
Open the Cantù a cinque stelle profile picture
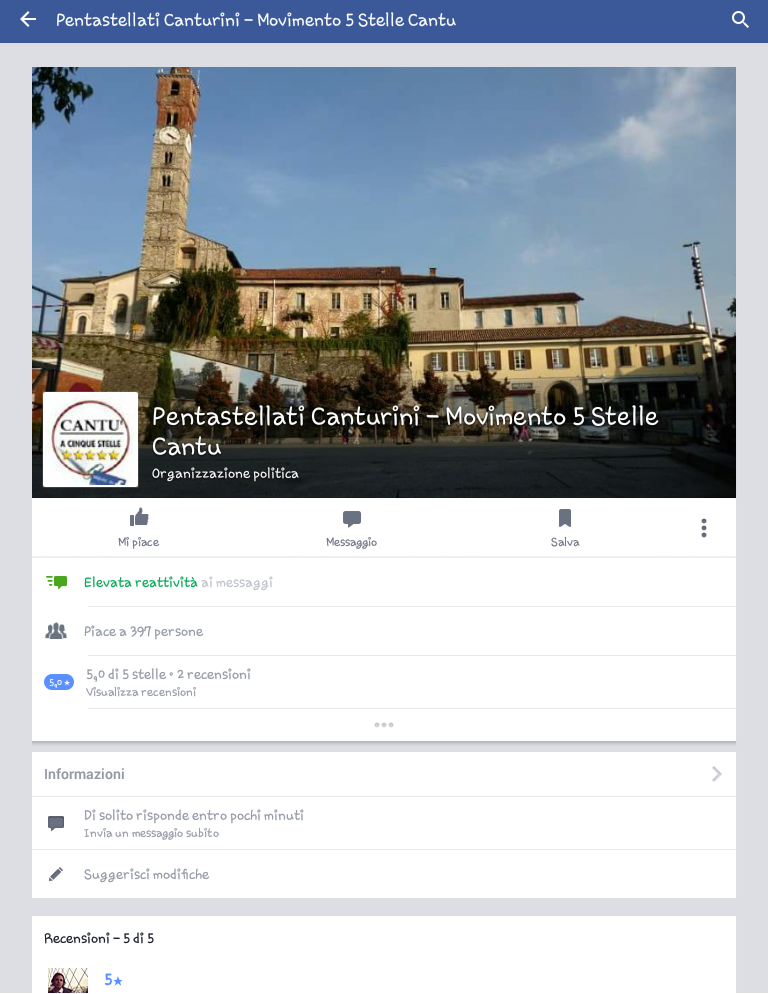[90, 439]
